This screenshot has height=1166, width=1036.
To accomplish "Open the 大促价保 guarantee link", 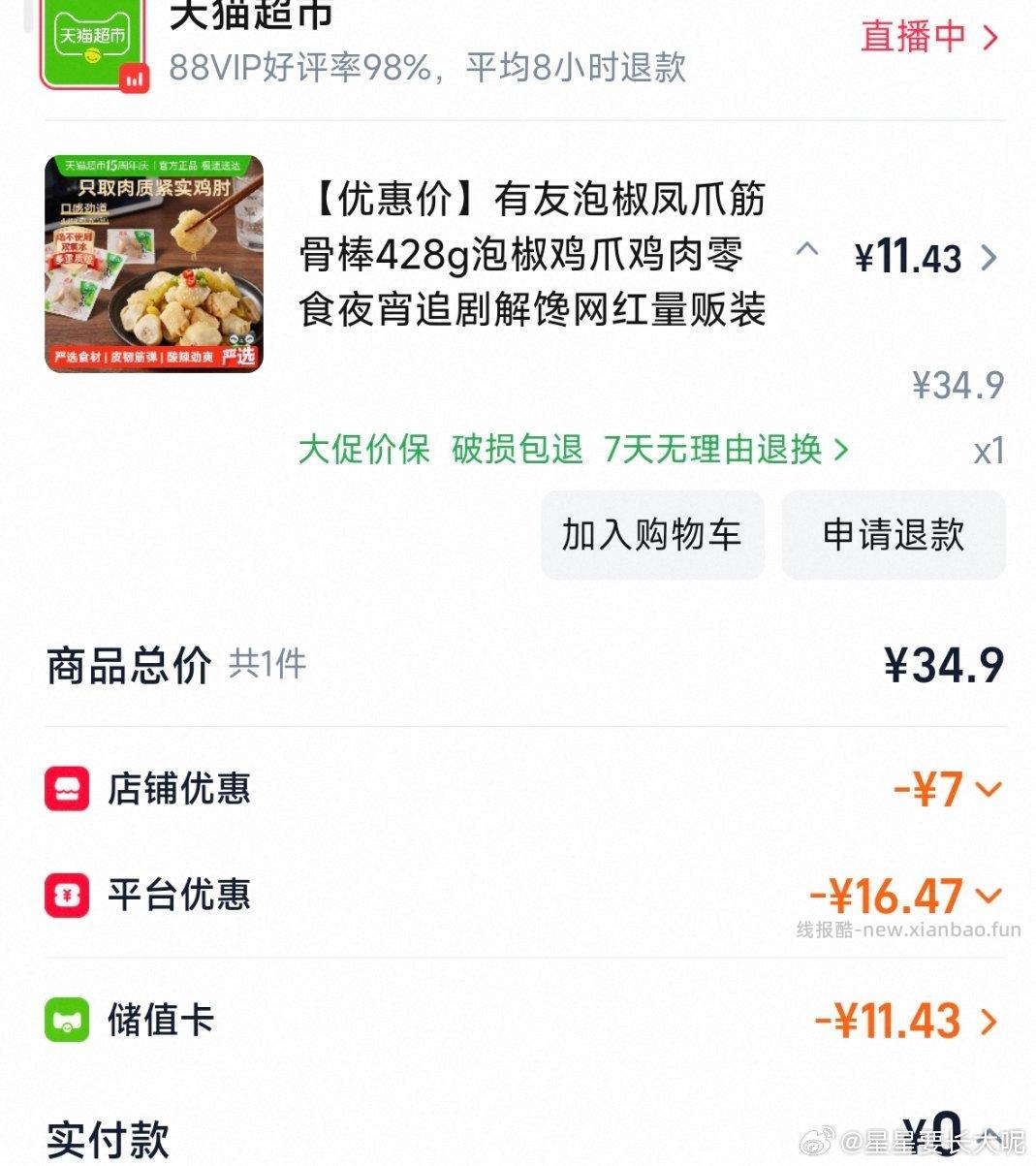I will point(363,449).
